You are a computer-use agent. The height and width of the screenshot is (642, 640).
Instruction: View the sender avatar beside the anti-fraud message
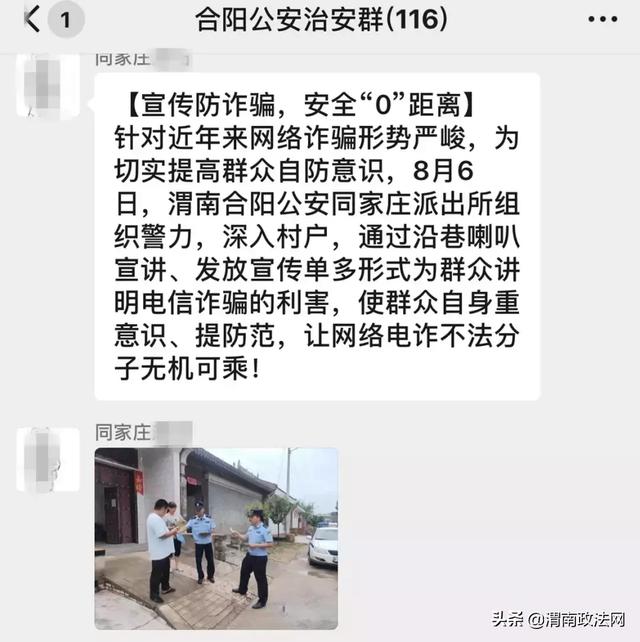pos(48,85)
